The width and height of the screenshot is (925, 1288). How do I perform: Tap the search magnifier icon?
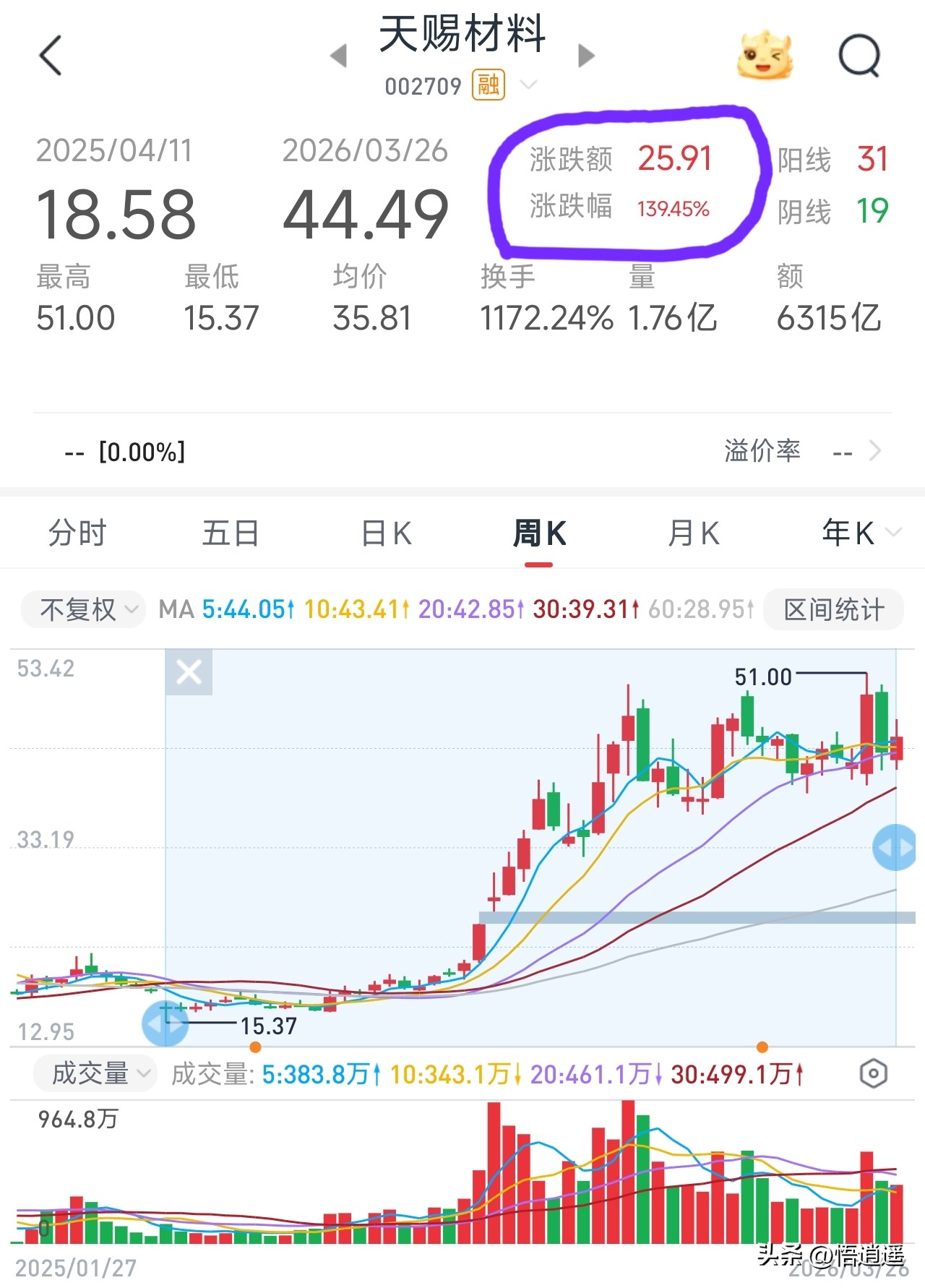point(859,56)
